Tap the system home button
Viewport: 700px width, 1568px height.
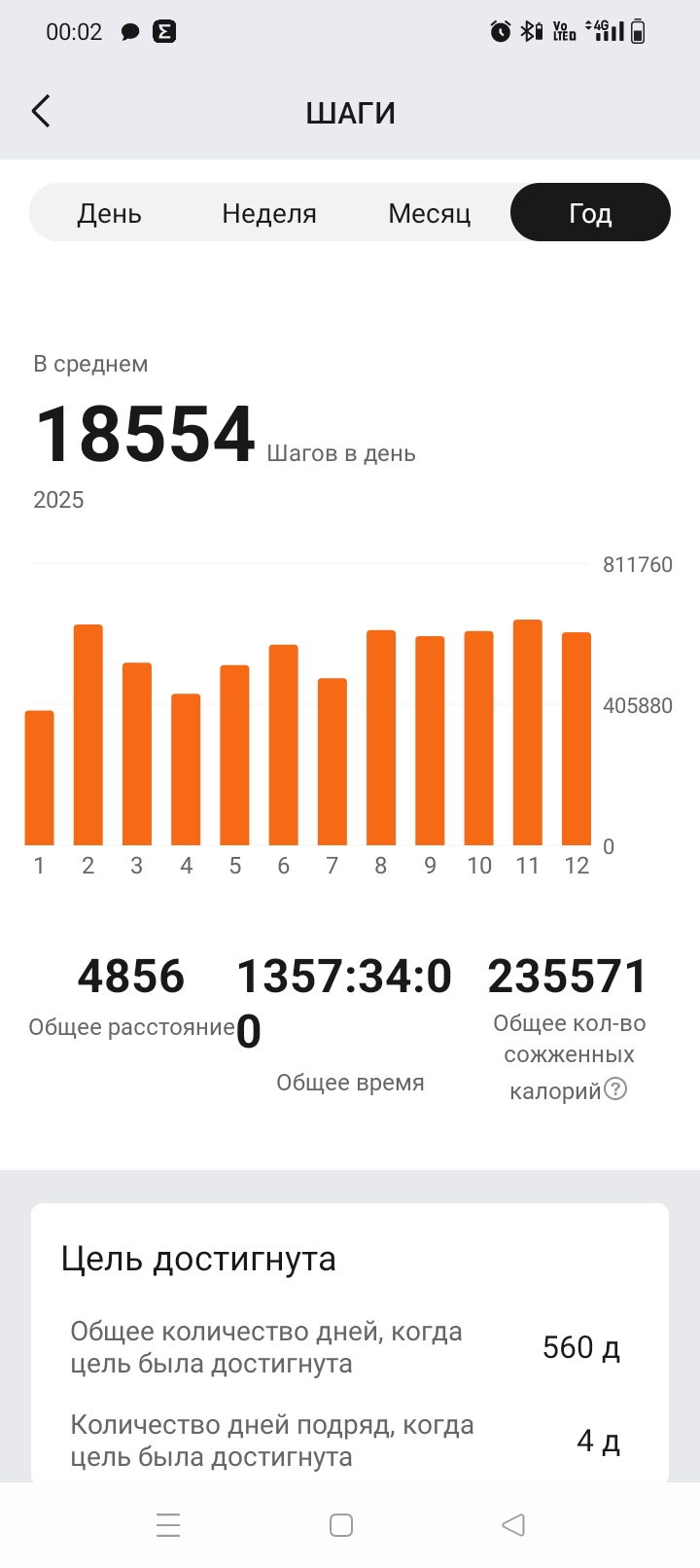pos(341,1524)
